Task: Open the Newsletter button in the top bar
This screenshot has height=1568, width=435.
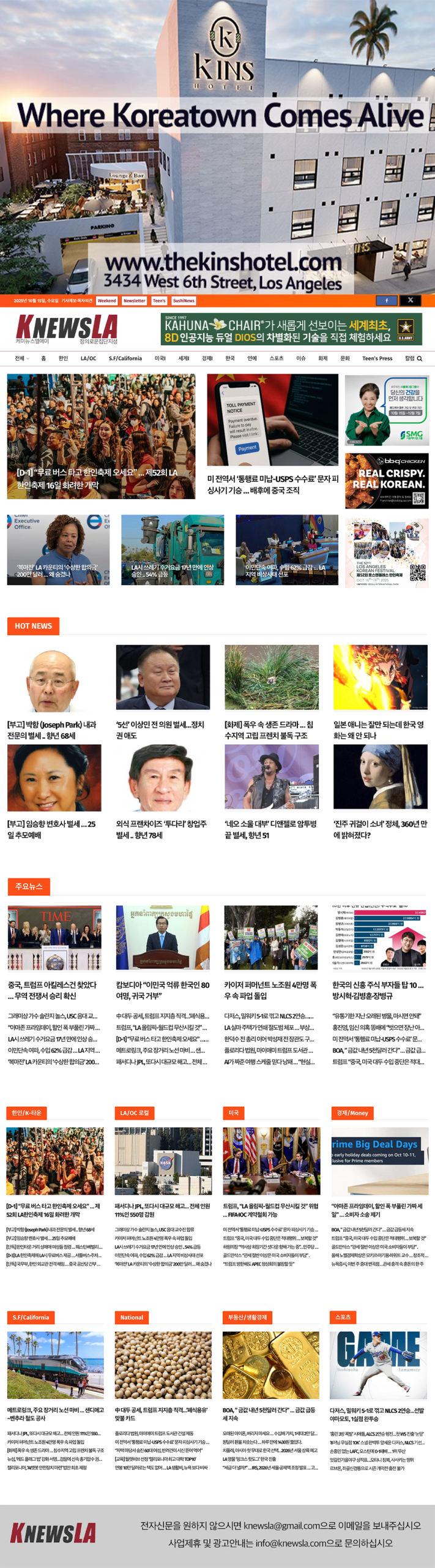Action: coord(134,301)
